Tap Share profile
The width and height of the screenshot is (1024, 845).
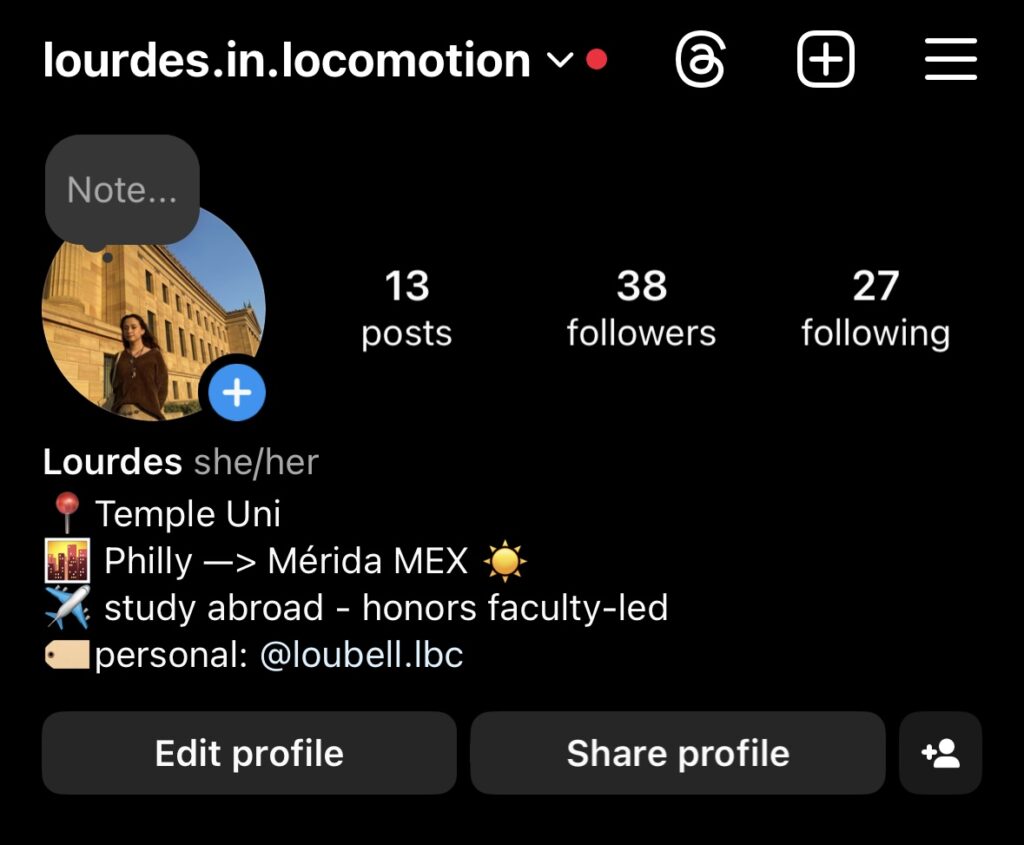pos(677,753)
